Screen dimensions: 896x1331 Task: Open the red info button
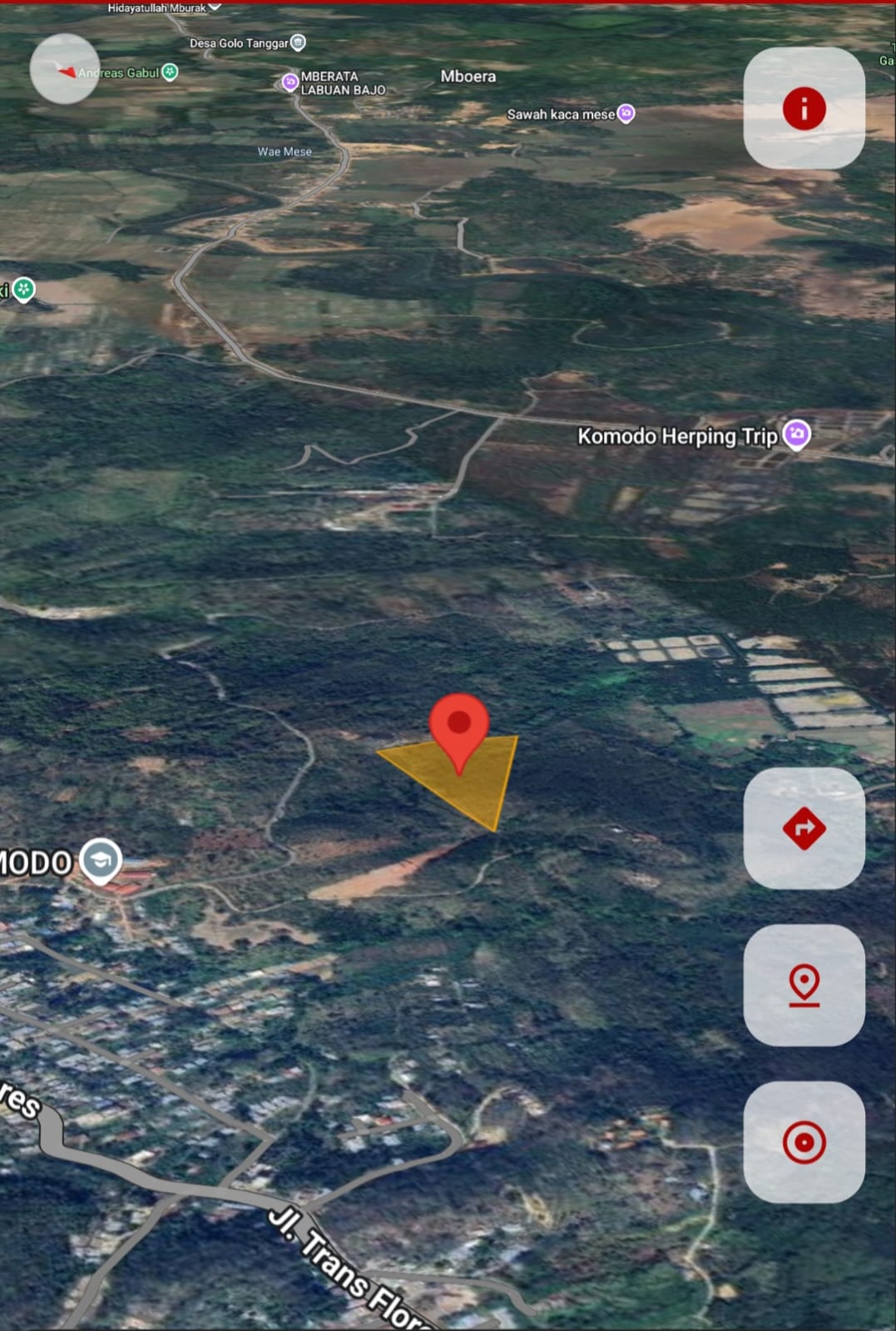[x=804, y=108]
